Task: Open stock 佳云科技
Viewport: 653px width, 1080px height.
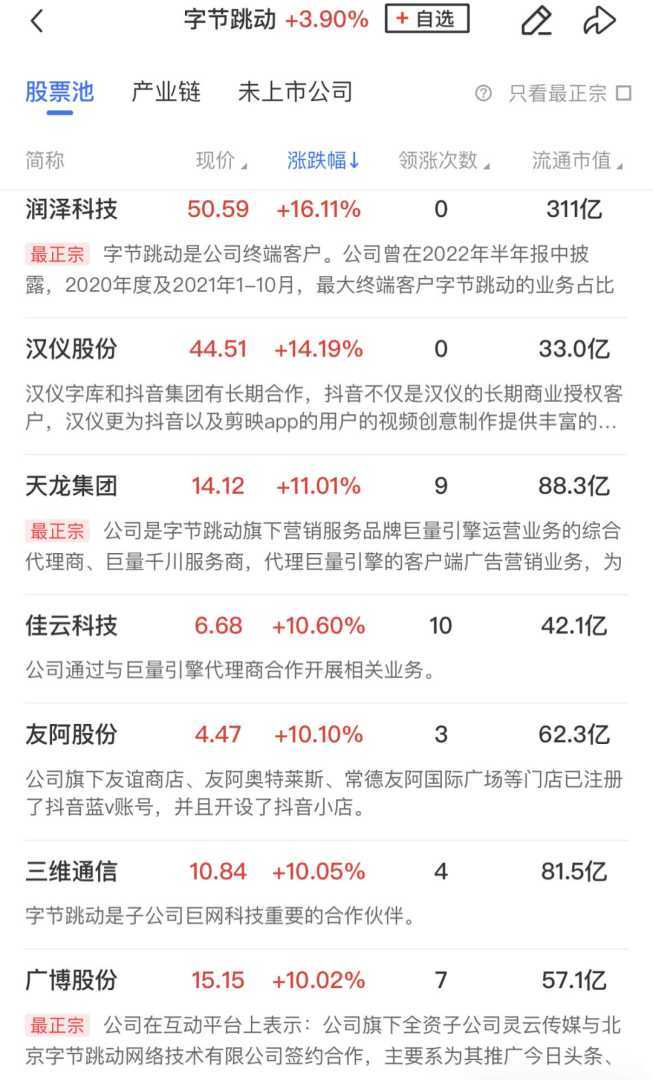Action: [71, 626]
